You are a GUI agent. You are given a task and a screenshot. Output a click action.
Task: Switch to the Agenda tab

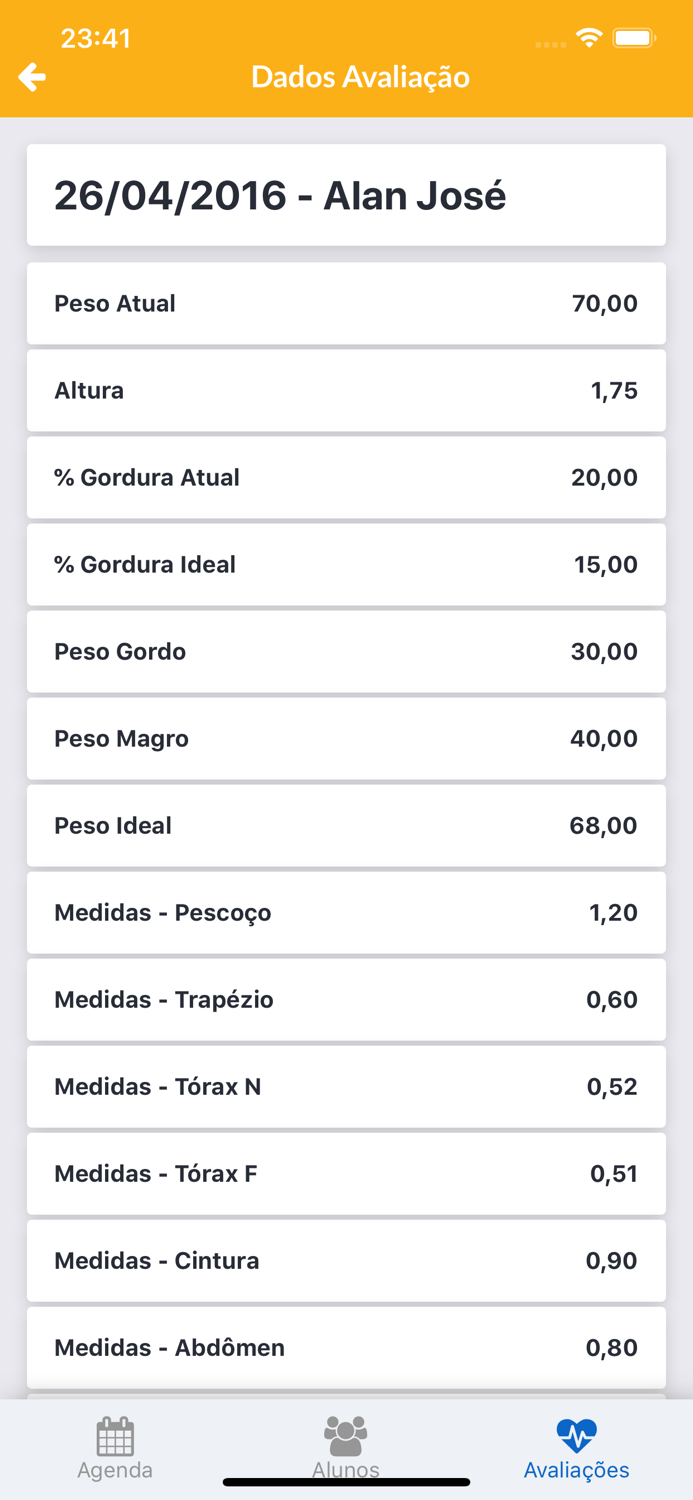115,1447
